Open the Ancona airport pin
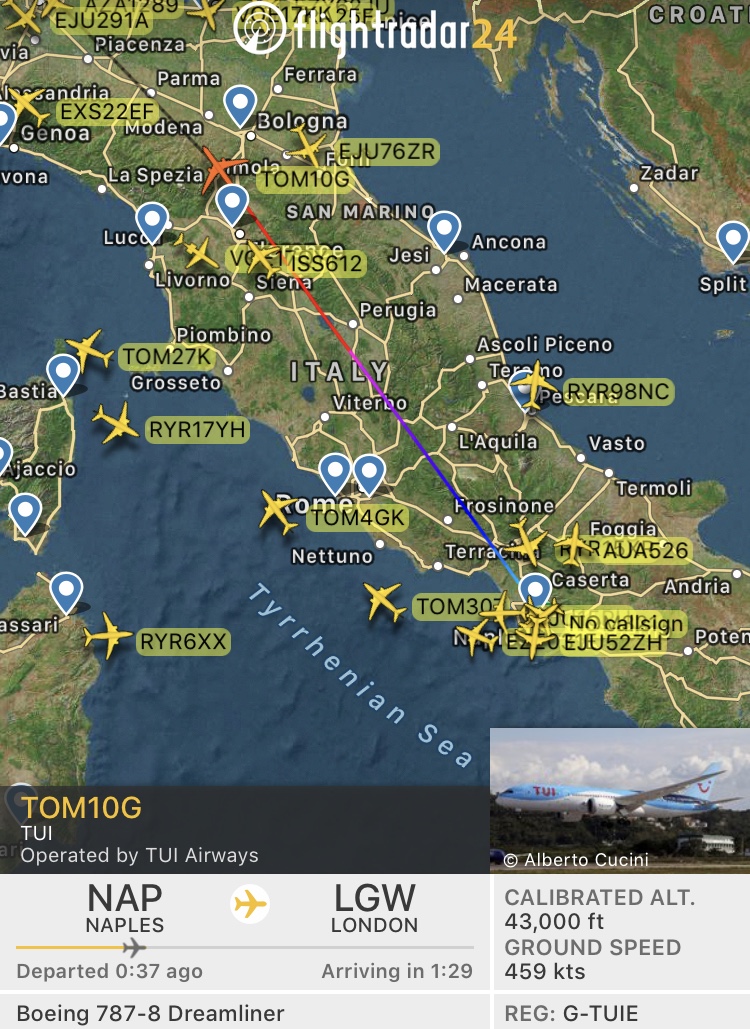 [x=444, y=230]
